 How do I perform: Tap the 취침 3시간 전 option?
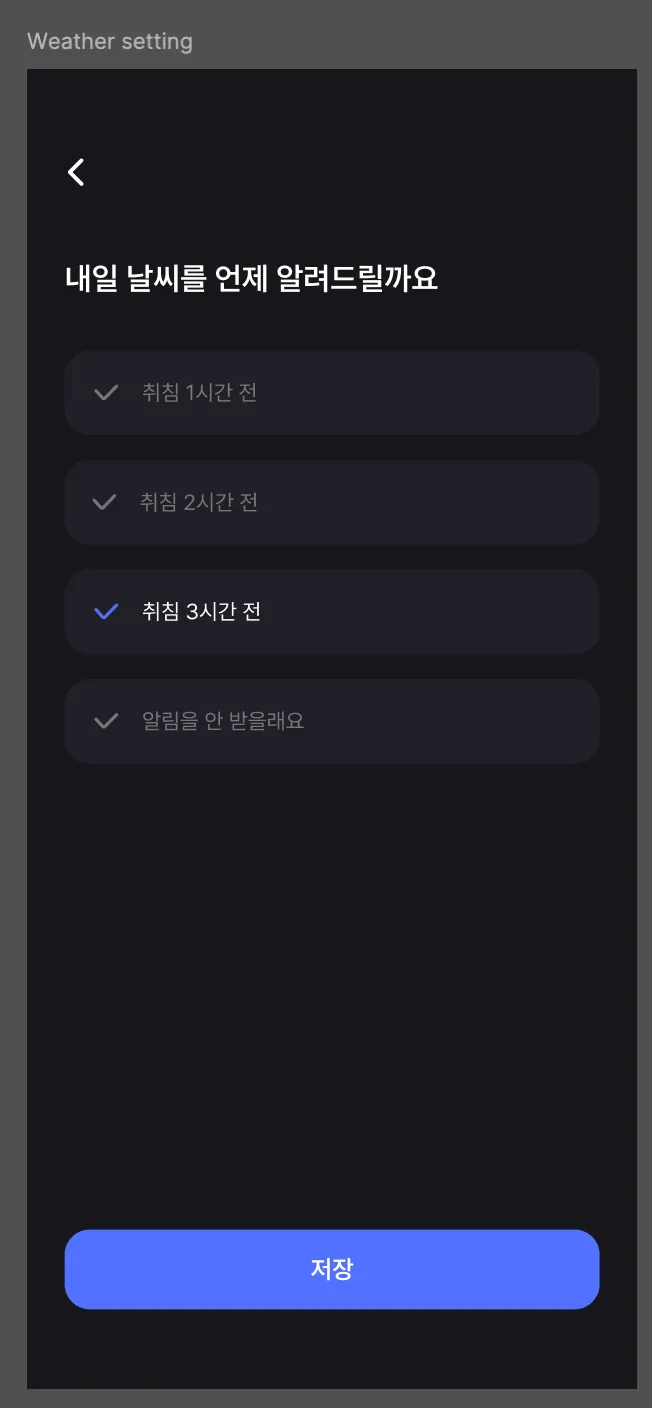(x=331, y=612)
